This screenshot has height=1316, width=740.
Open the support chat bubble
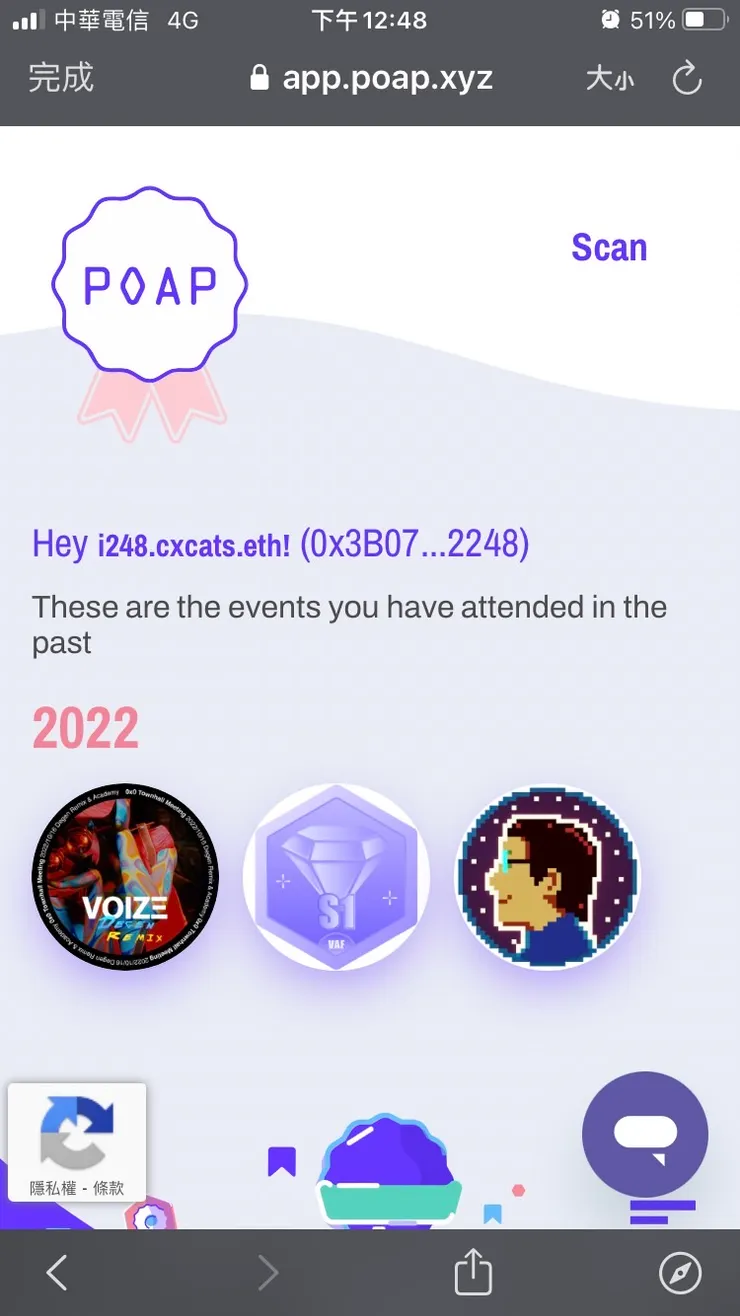(x=645, y=1134)
